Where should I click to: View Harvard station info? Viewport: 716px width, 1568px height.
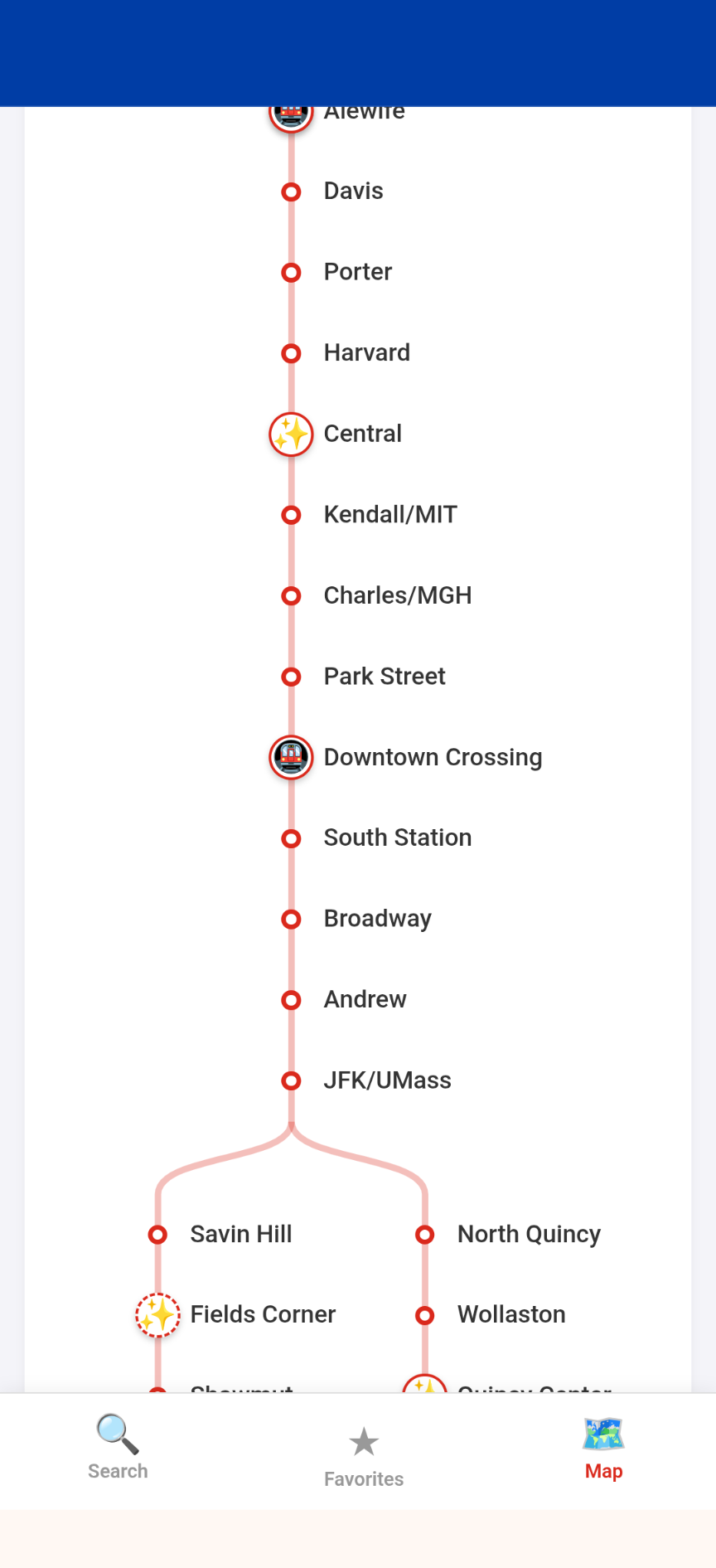click(366, 353)
